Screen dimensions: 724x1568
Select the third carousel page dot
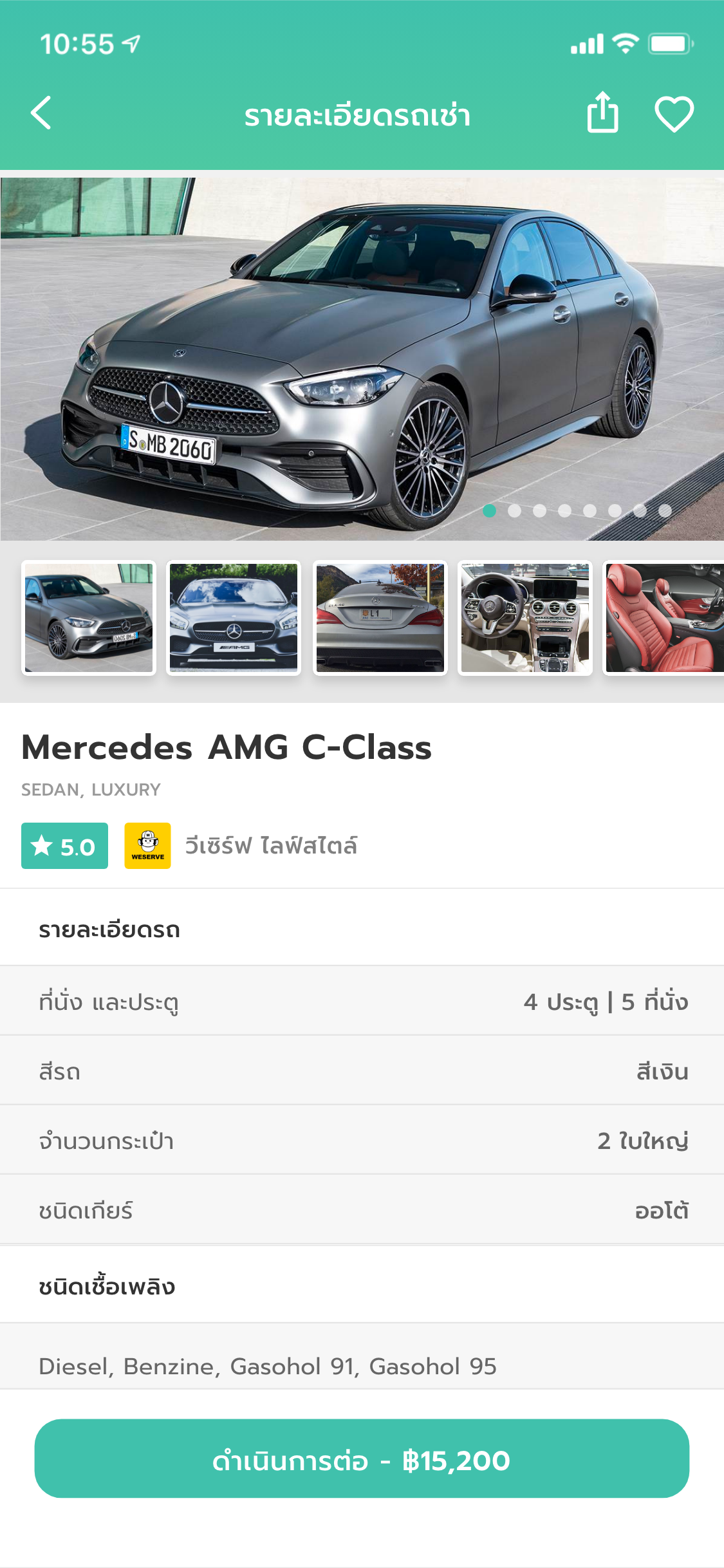tap(541, 510)
